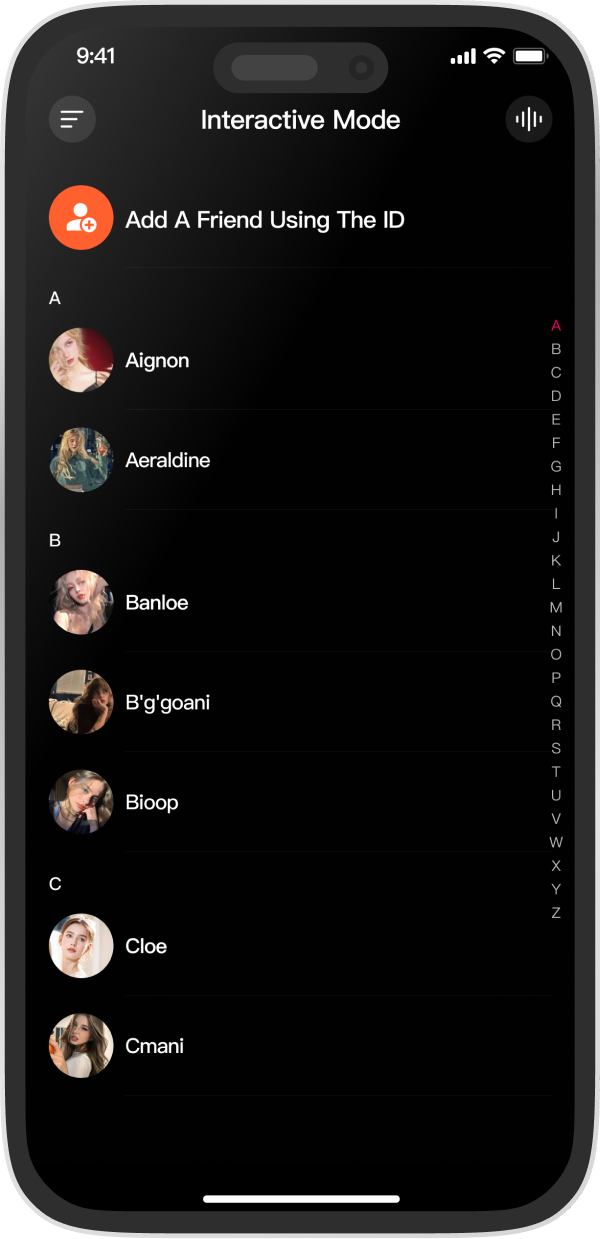Select Aeraldine from the list
The height and width of the screenshot is (1239, 601).
point(167,460)
